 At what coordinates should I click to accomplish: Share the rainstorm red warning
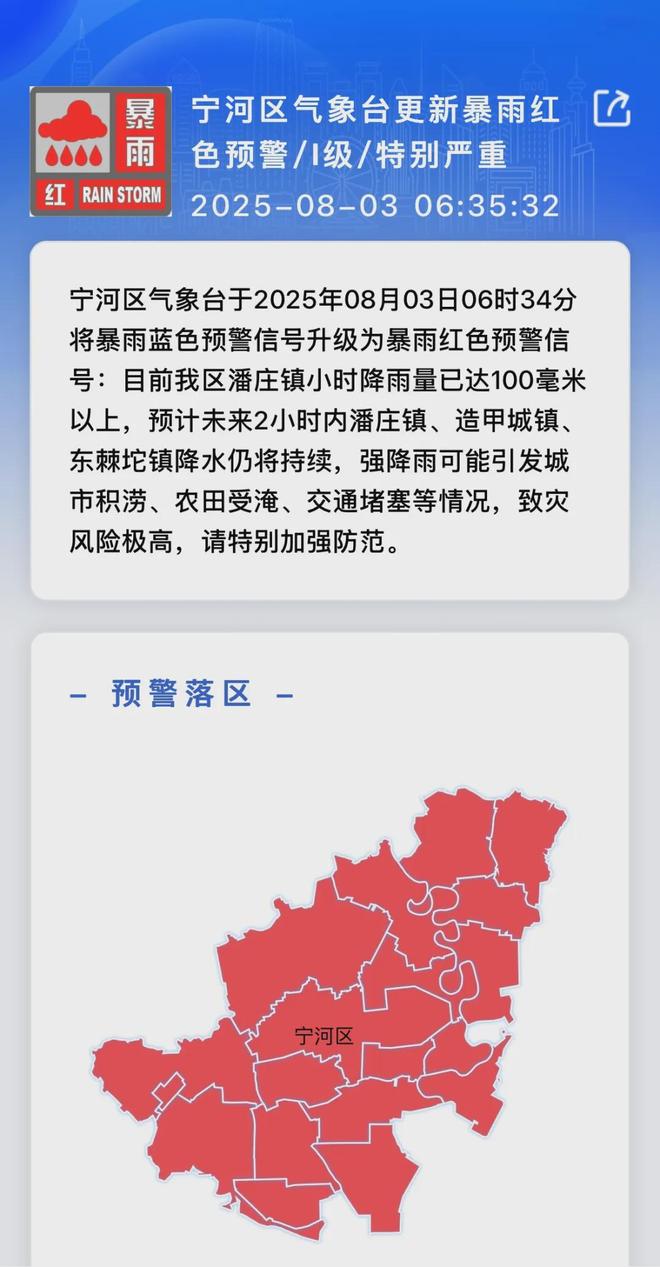(x=611, y=108)
